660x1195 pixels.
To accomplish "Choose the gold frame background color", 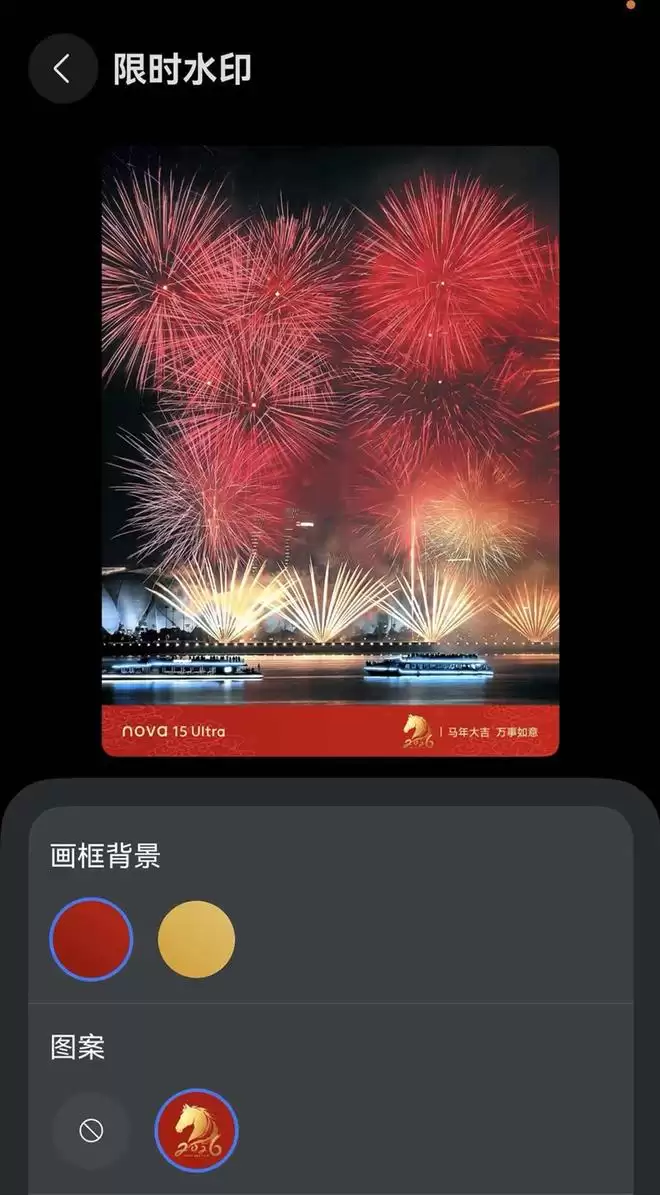I will 196,939.
